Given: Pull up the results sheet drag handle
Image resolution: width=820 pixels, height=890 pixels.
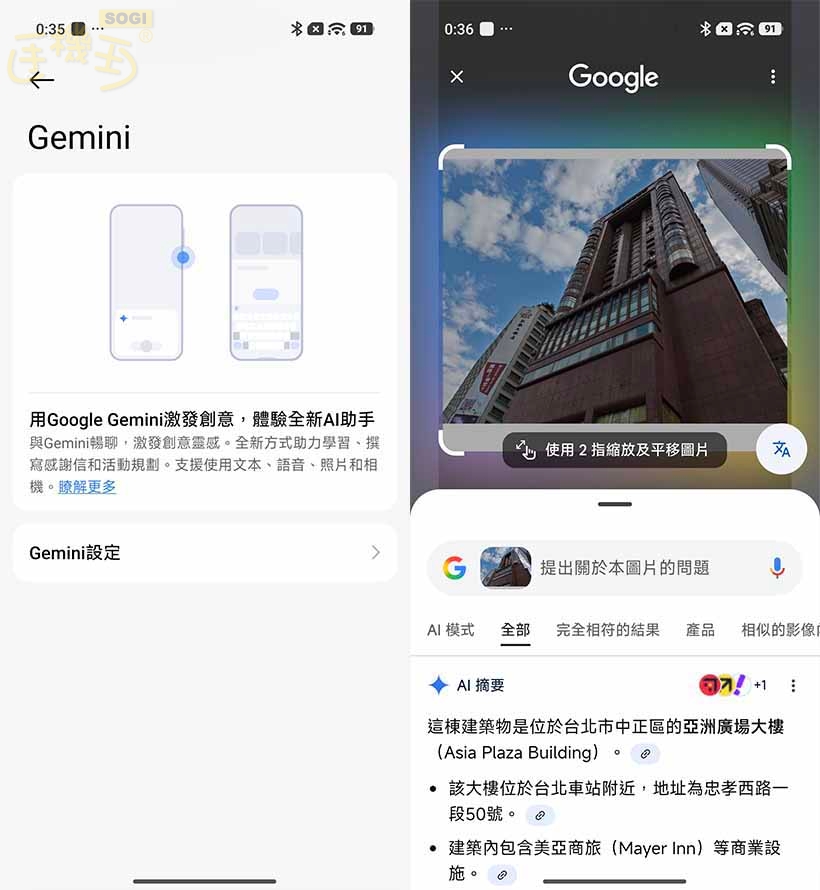Looking at the screenshot, I should pyautogui.click(x=613, y=505).
